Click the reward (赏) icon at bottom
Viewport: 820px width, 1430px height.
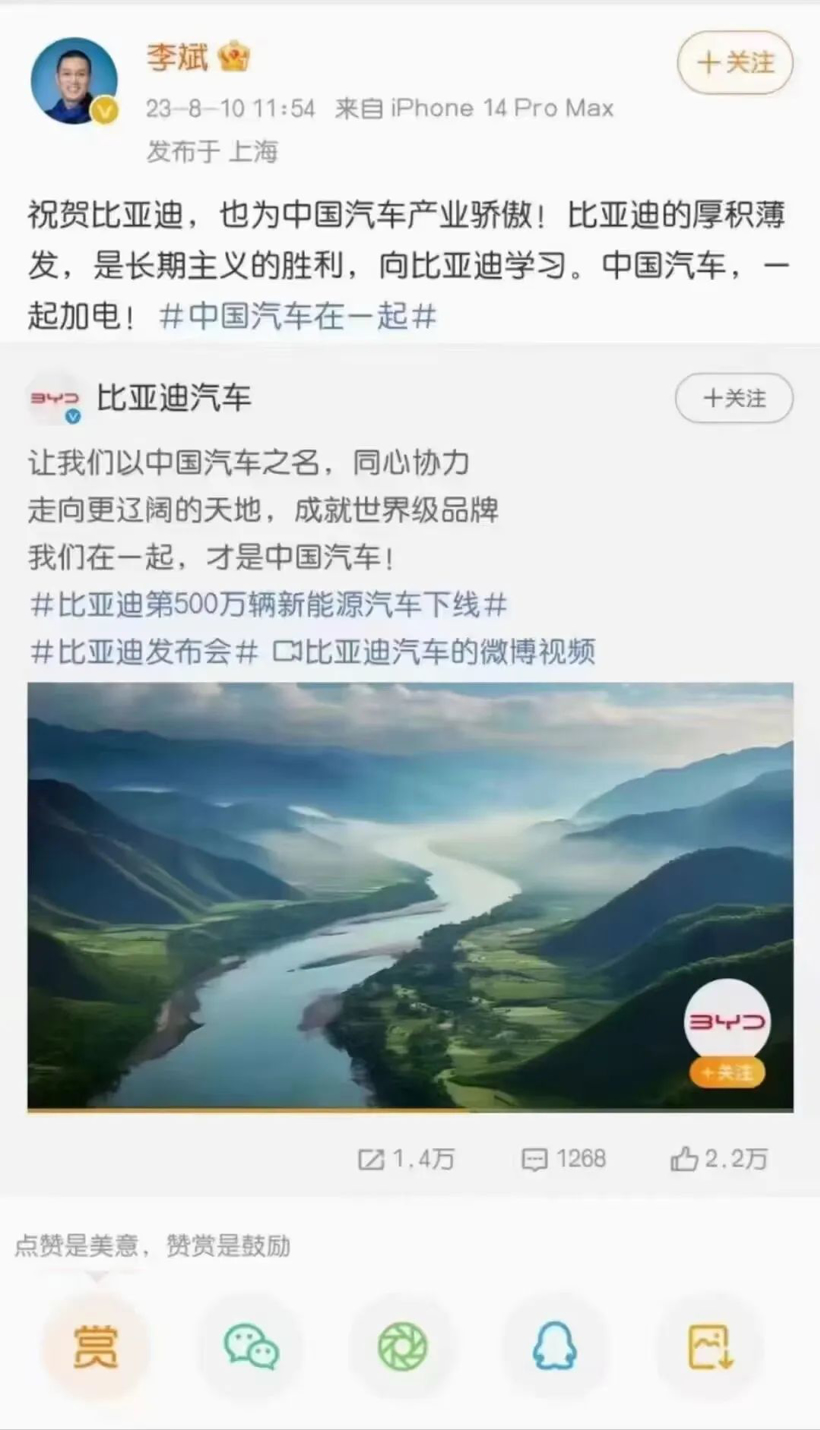(96, 1347)
